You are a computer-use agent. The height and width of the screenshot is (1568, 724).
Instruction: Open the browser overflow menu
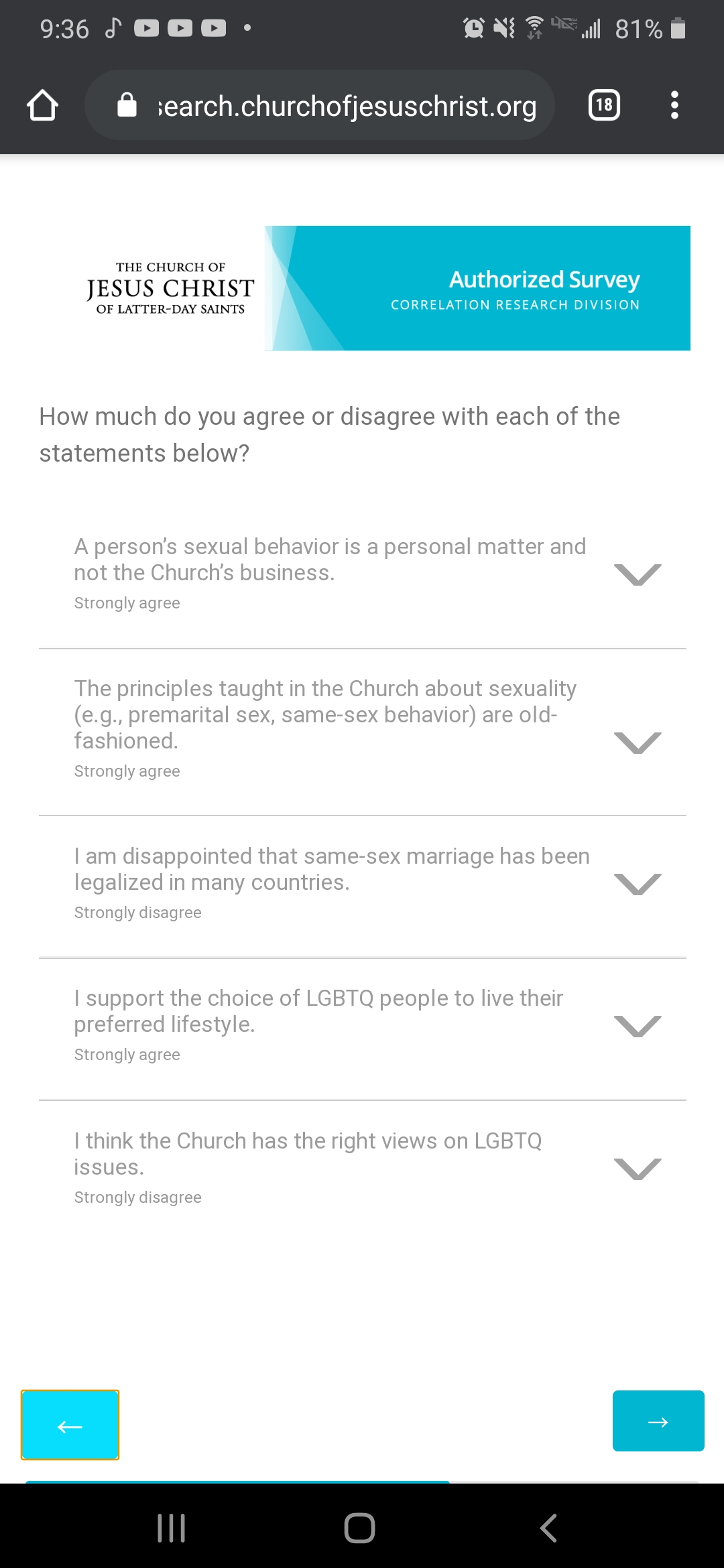coord(674,105)
